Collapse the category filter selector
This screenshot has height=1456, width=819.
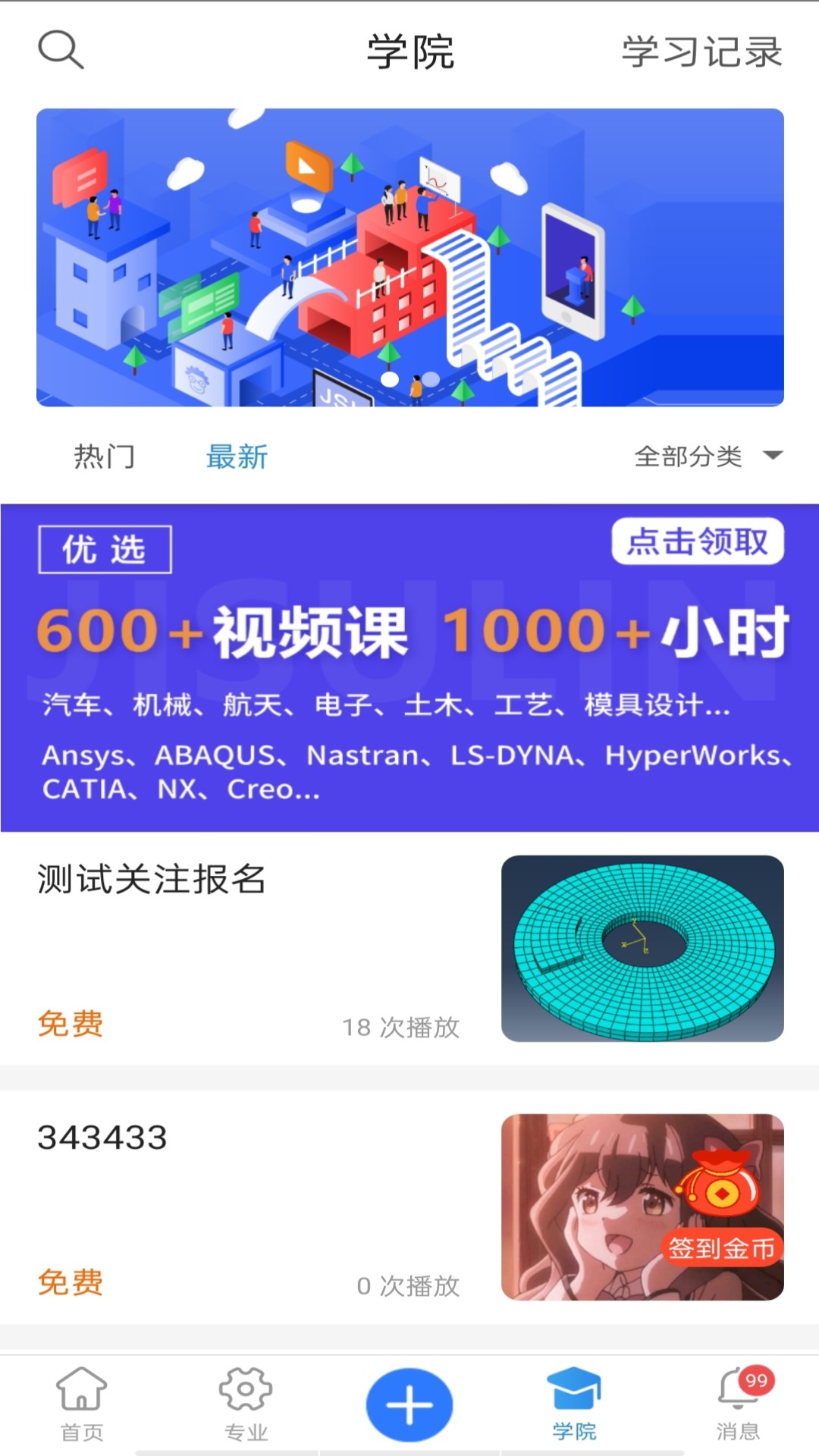(x=705, y=456)
